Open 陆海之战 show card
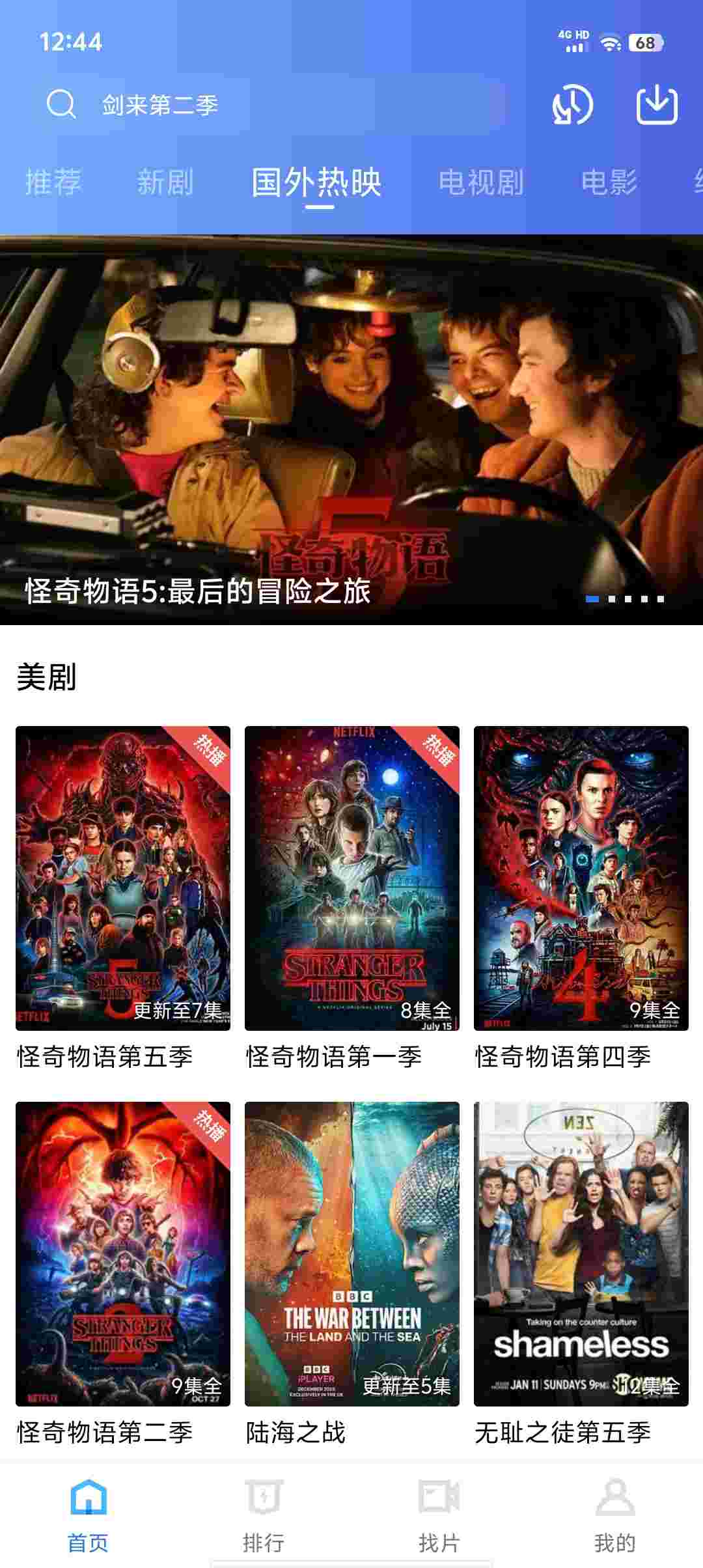Image resolution: width=703 pixels, height=1568 pixels. (x=352, y=1253)
